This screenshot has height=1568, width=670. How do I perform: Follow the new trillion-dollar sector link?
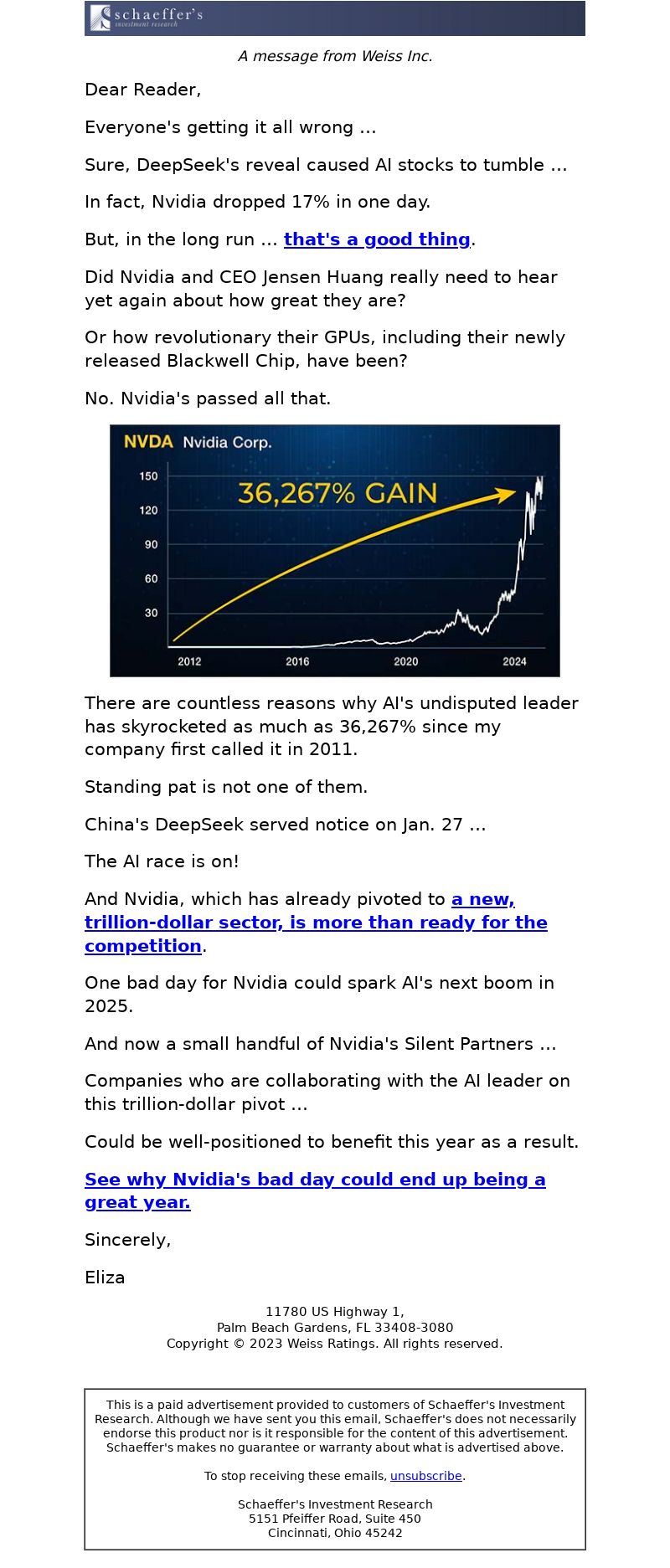pyautogui.click(x=316, y=923)
